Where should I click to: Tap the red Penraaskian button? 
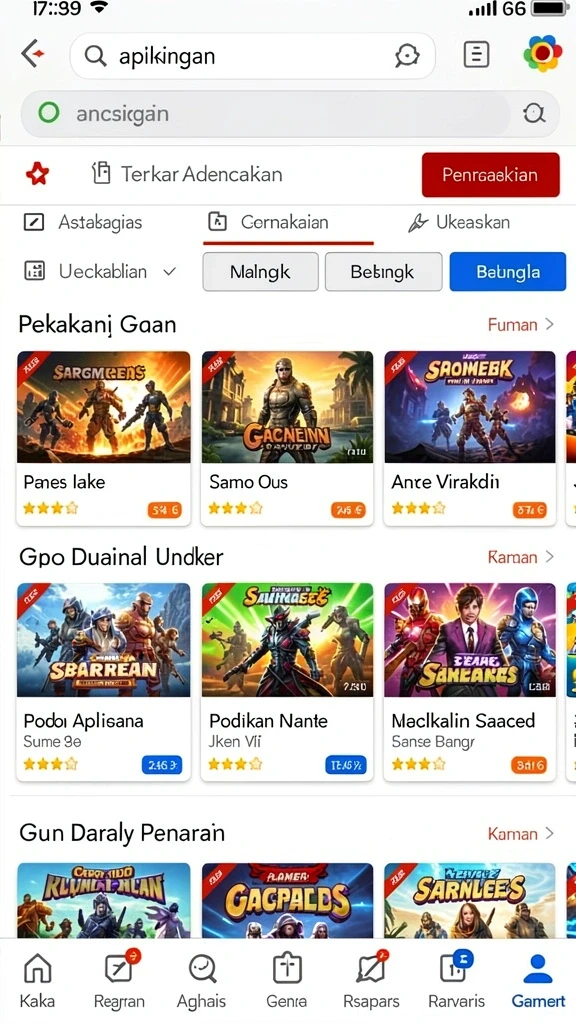(x=490, y=174)
